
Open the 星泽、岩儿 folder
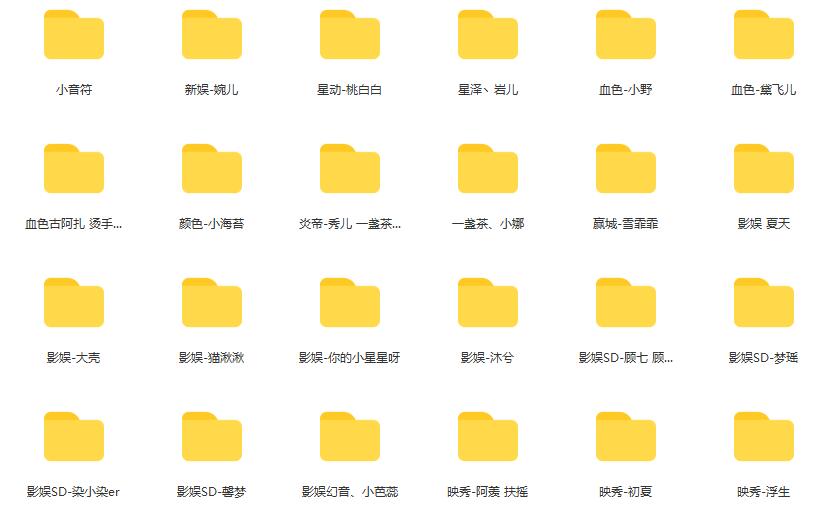click(x=488, y=36)
